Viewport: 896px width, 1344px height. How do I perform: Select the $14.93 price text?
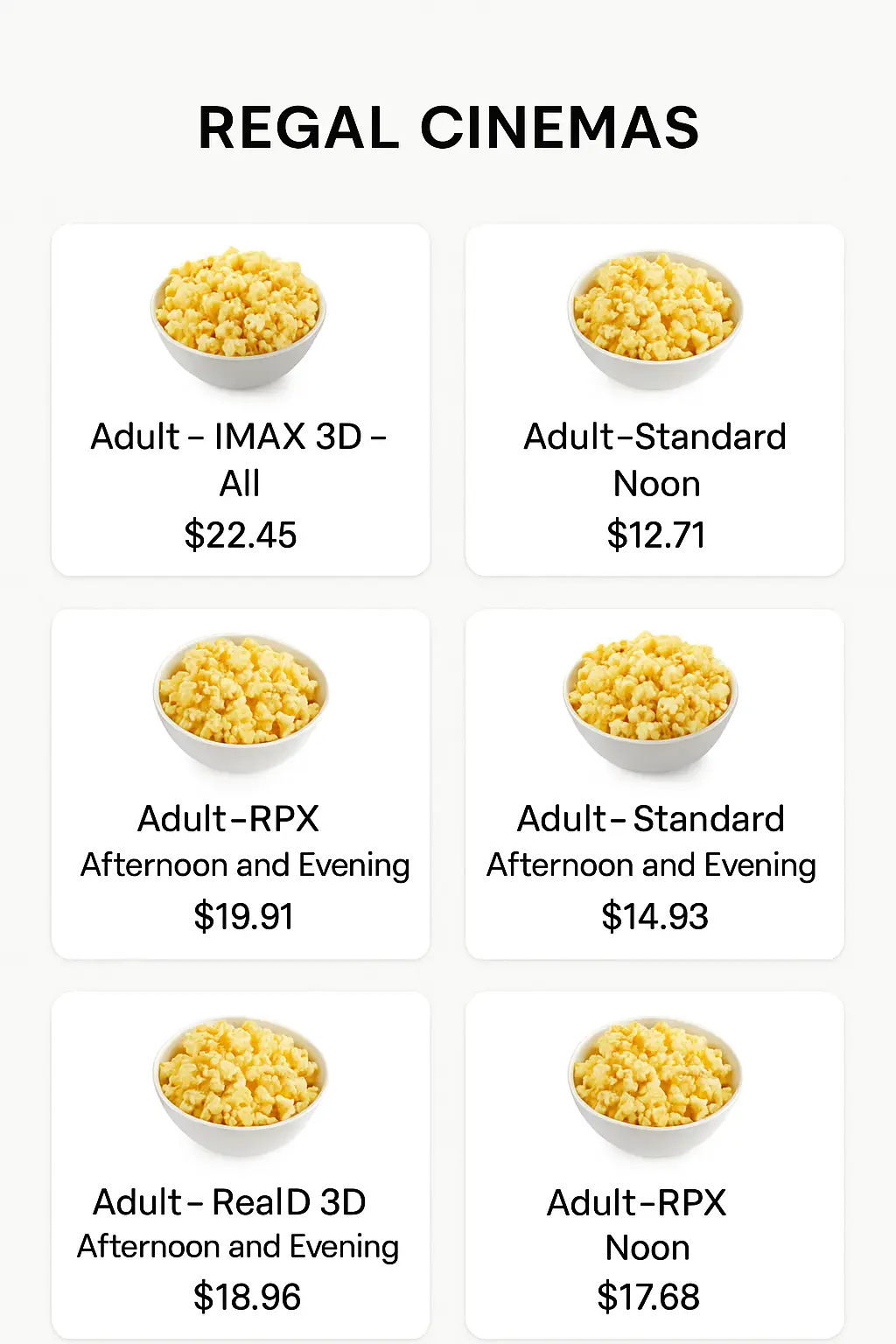(654, 915)
